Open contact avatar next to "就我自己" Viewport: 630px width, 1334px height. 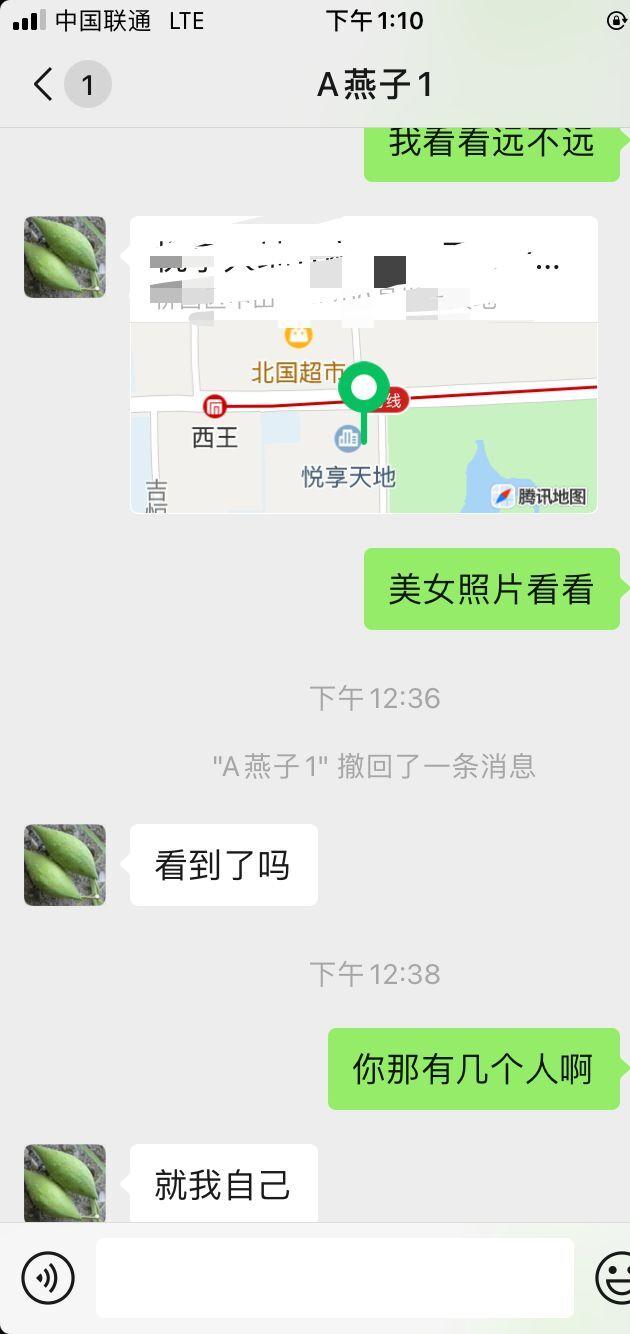click(x=65, y=1183)
